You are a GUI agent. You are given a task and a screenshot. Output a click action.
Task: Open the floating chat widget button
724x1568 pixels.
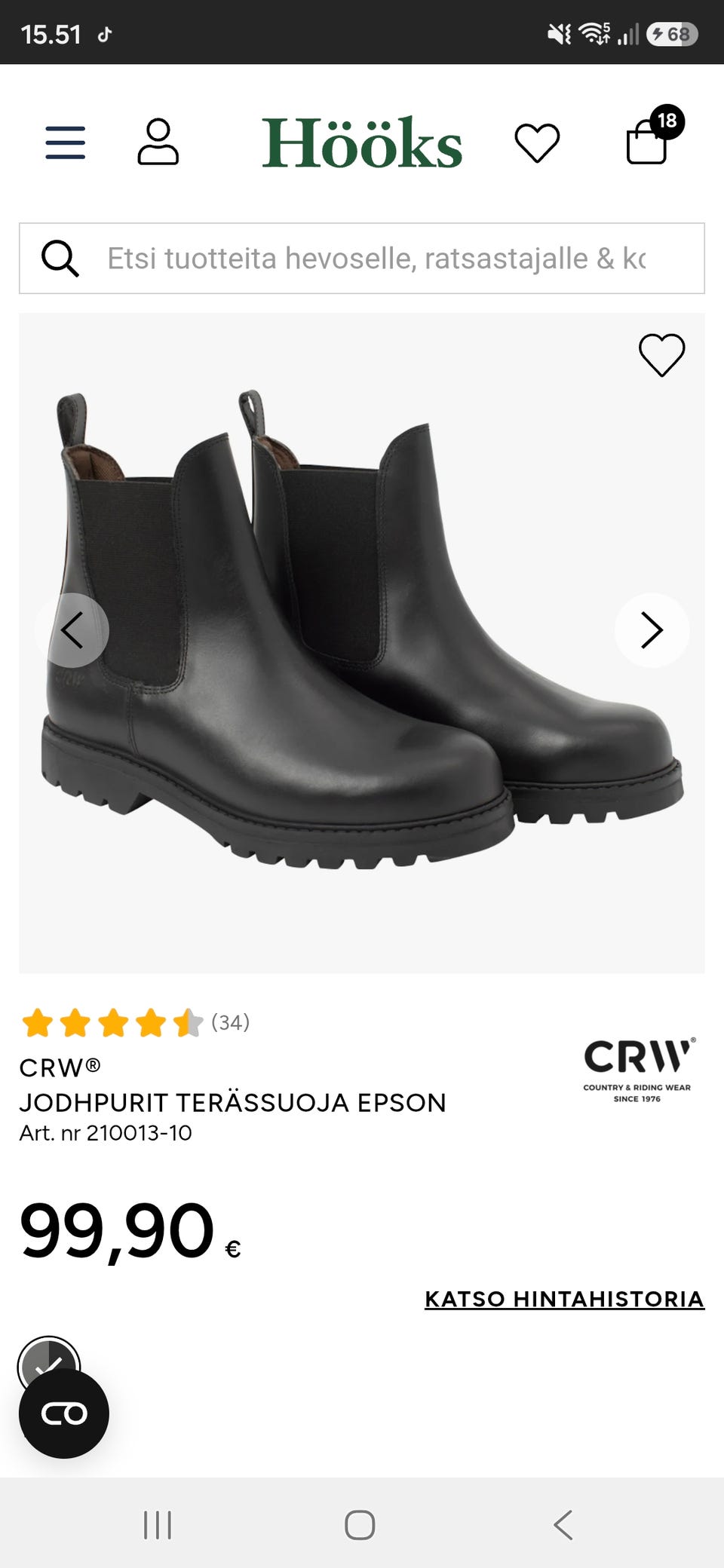click(64, 1413)
